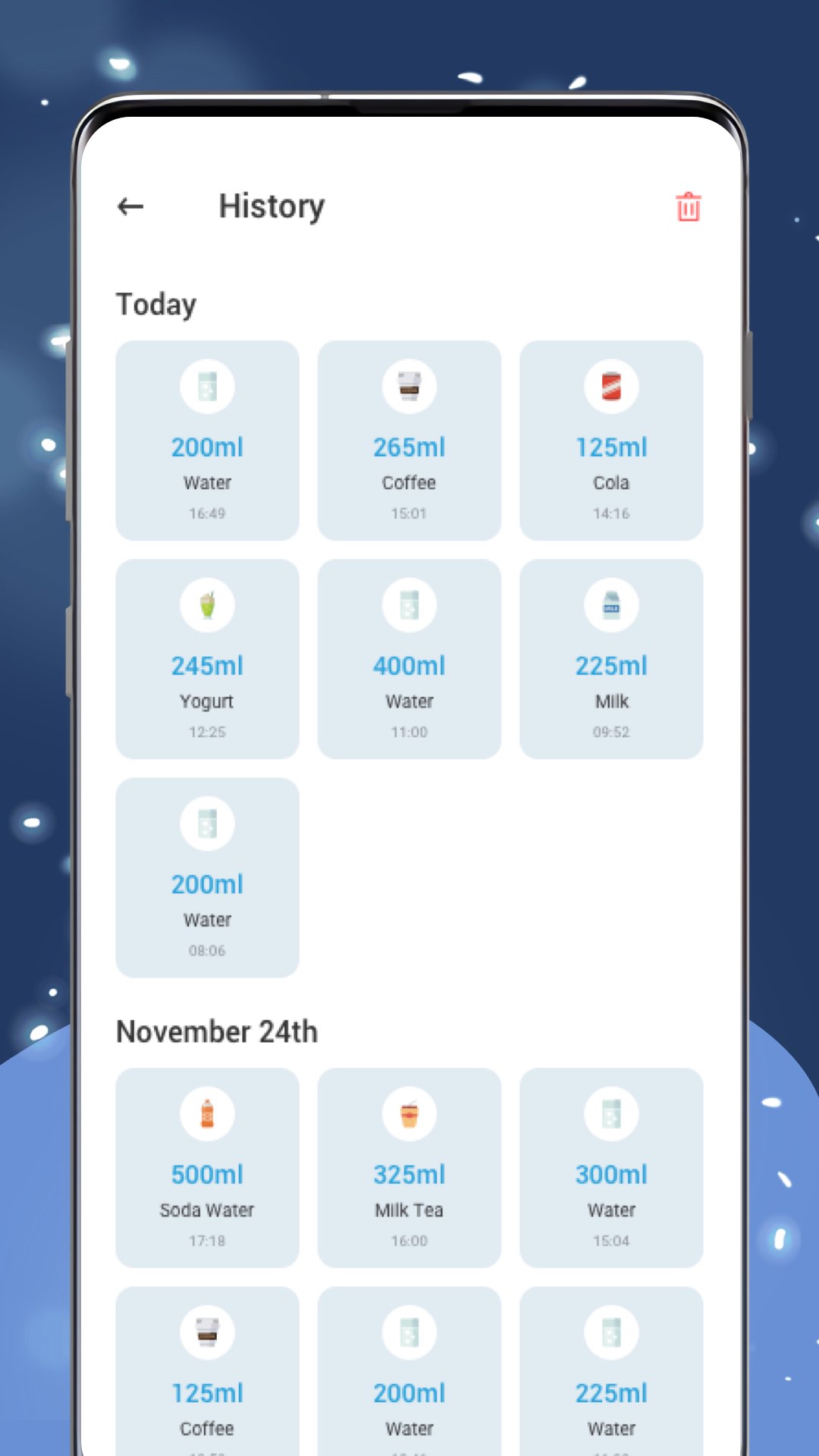Screen dimensions: 819x1456
Task: Select the 265ml Coffee card from today
Action: coord(409,440)
